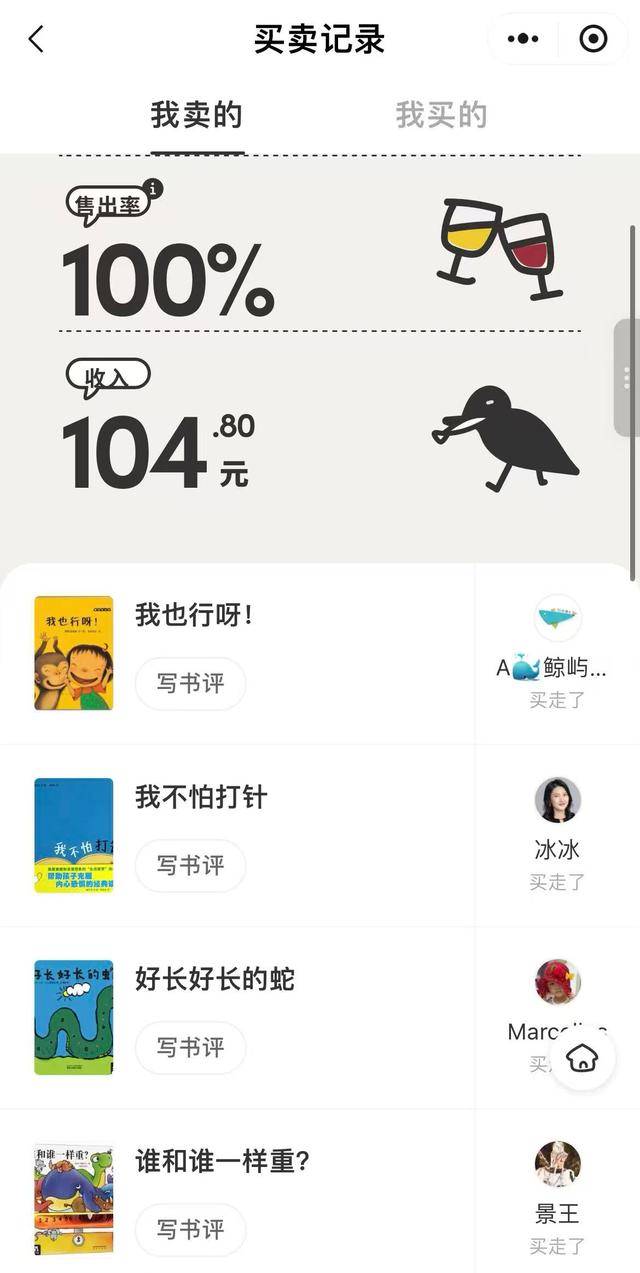This screenshot has width=640, height=1273.
Task: Open the 好长好长的蛇 book cover
Action: (x=74, y=1017)
